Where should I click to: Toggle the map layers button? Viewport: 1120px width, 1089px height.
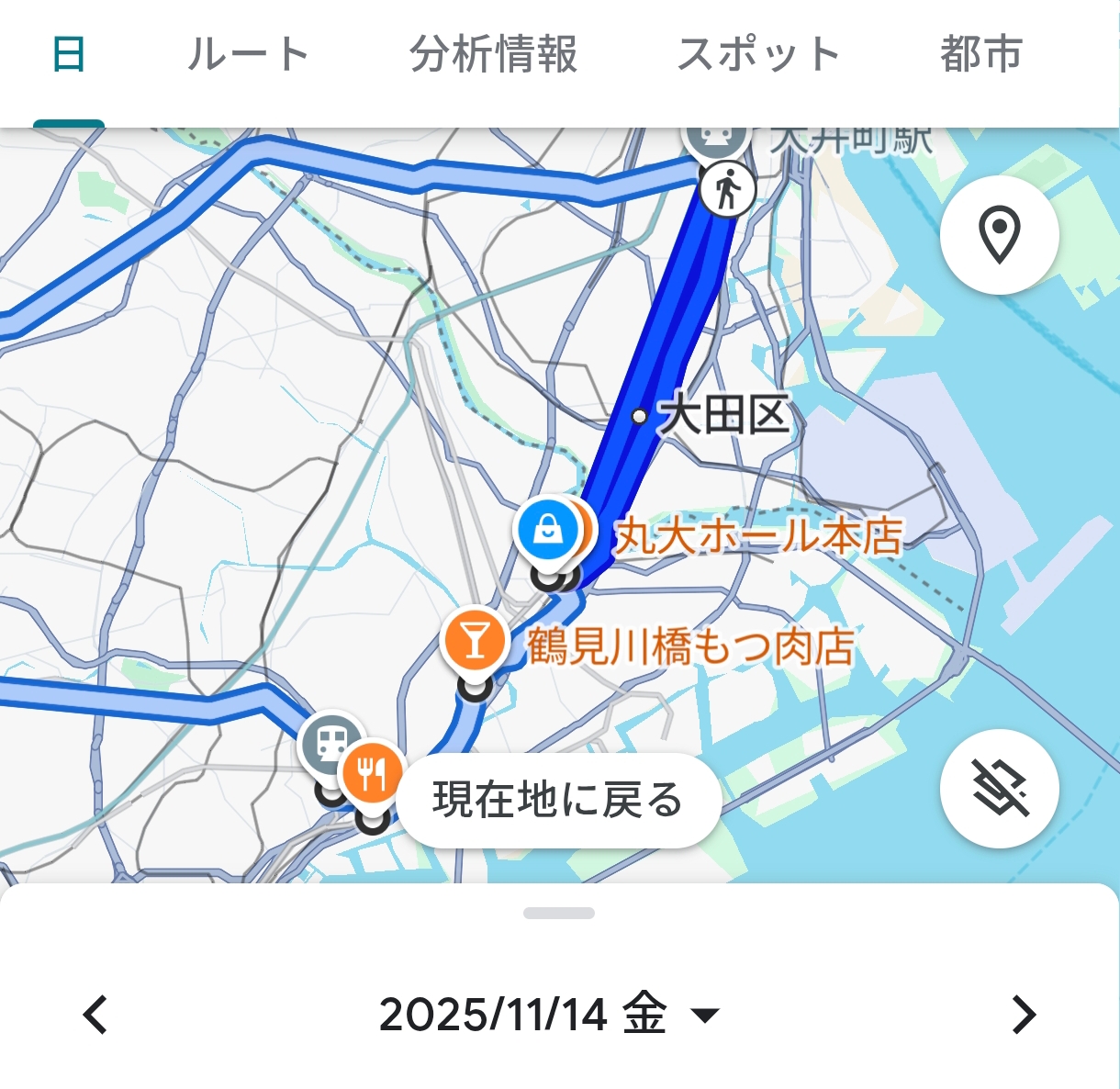point(999,788)
